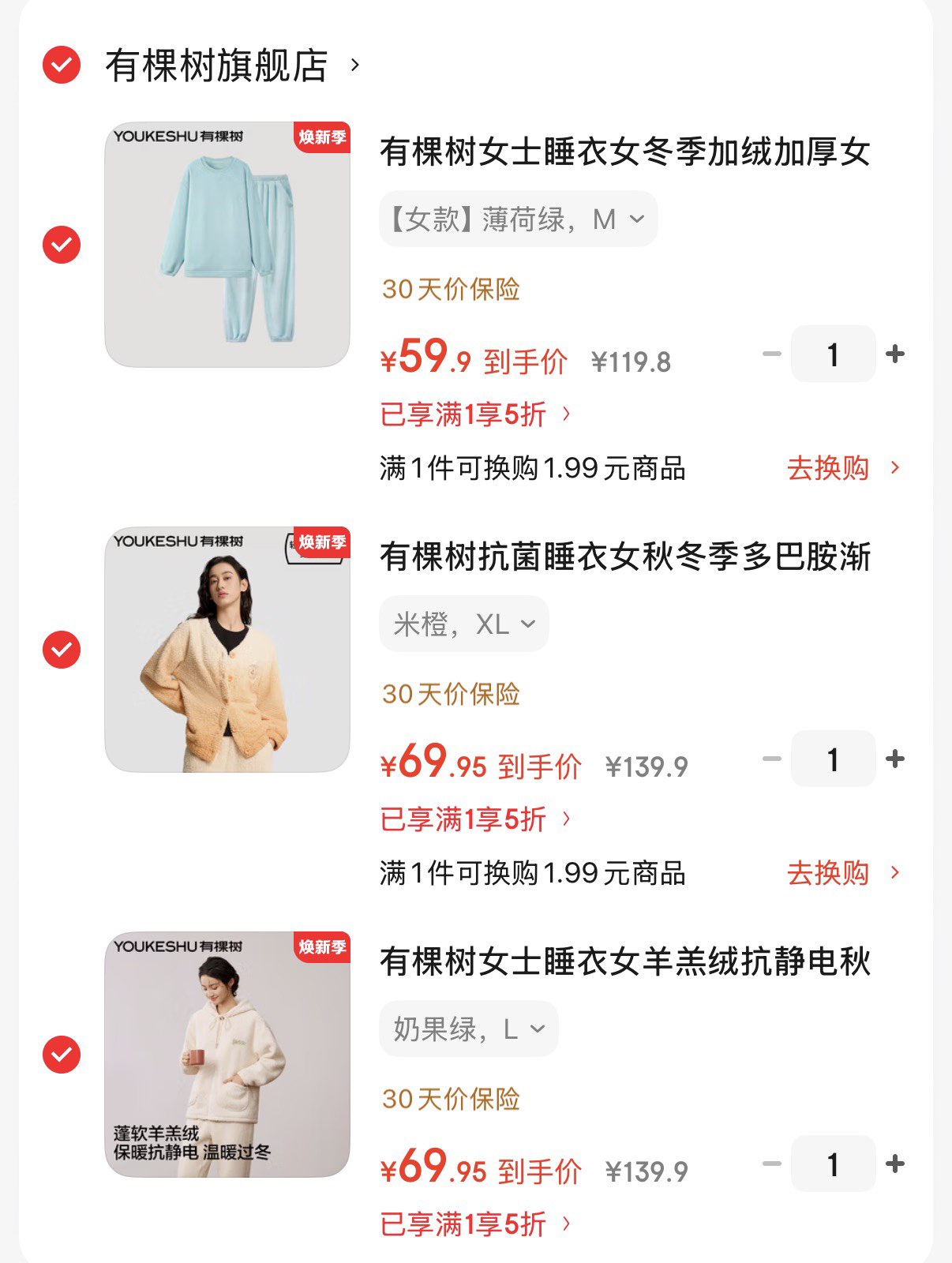Deselect the 薄荷绿 pajama item checkbox

click(x=62, y=244)
